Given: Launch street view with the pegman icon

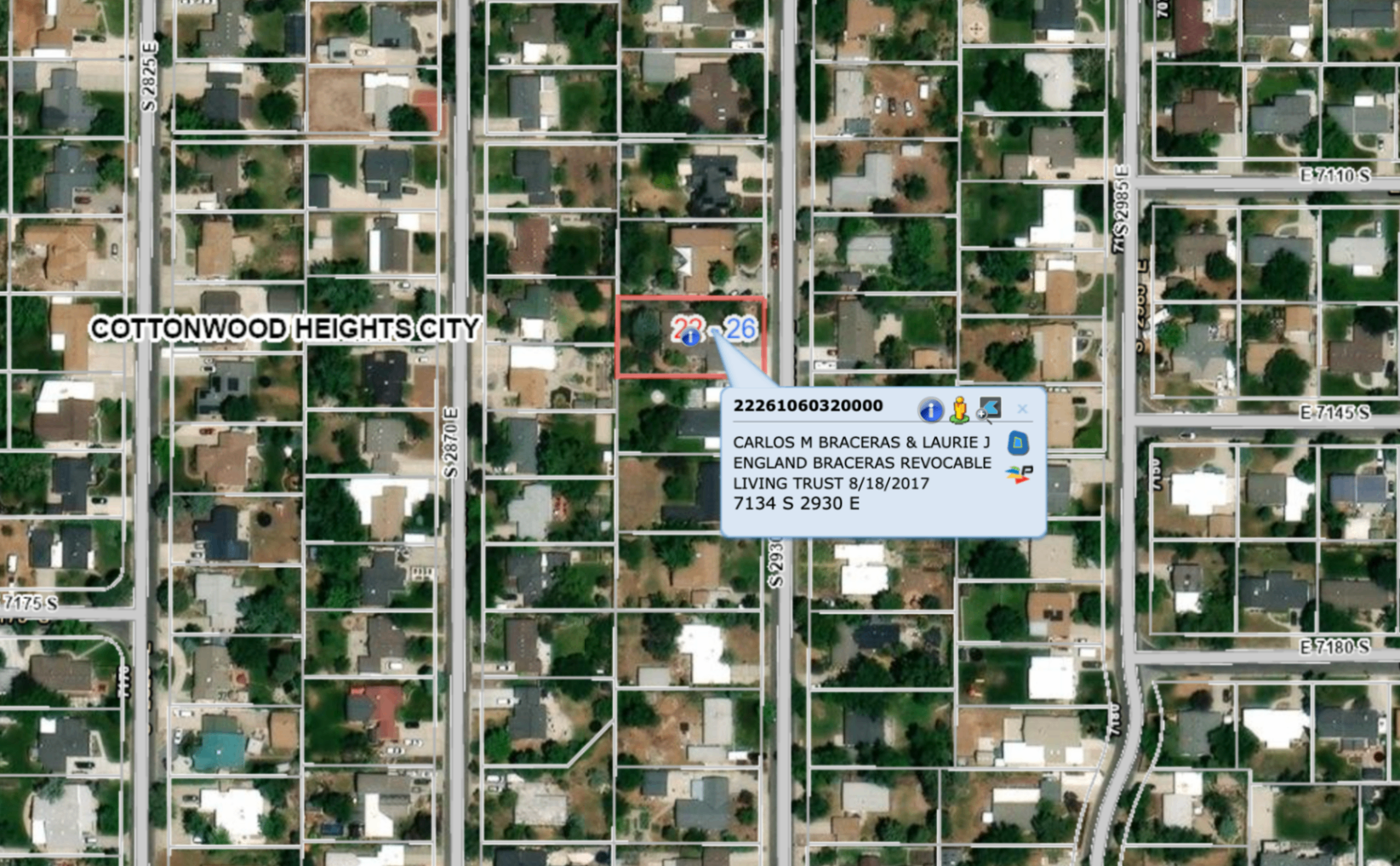Looking at the screenshot, I should click(959, 410).
